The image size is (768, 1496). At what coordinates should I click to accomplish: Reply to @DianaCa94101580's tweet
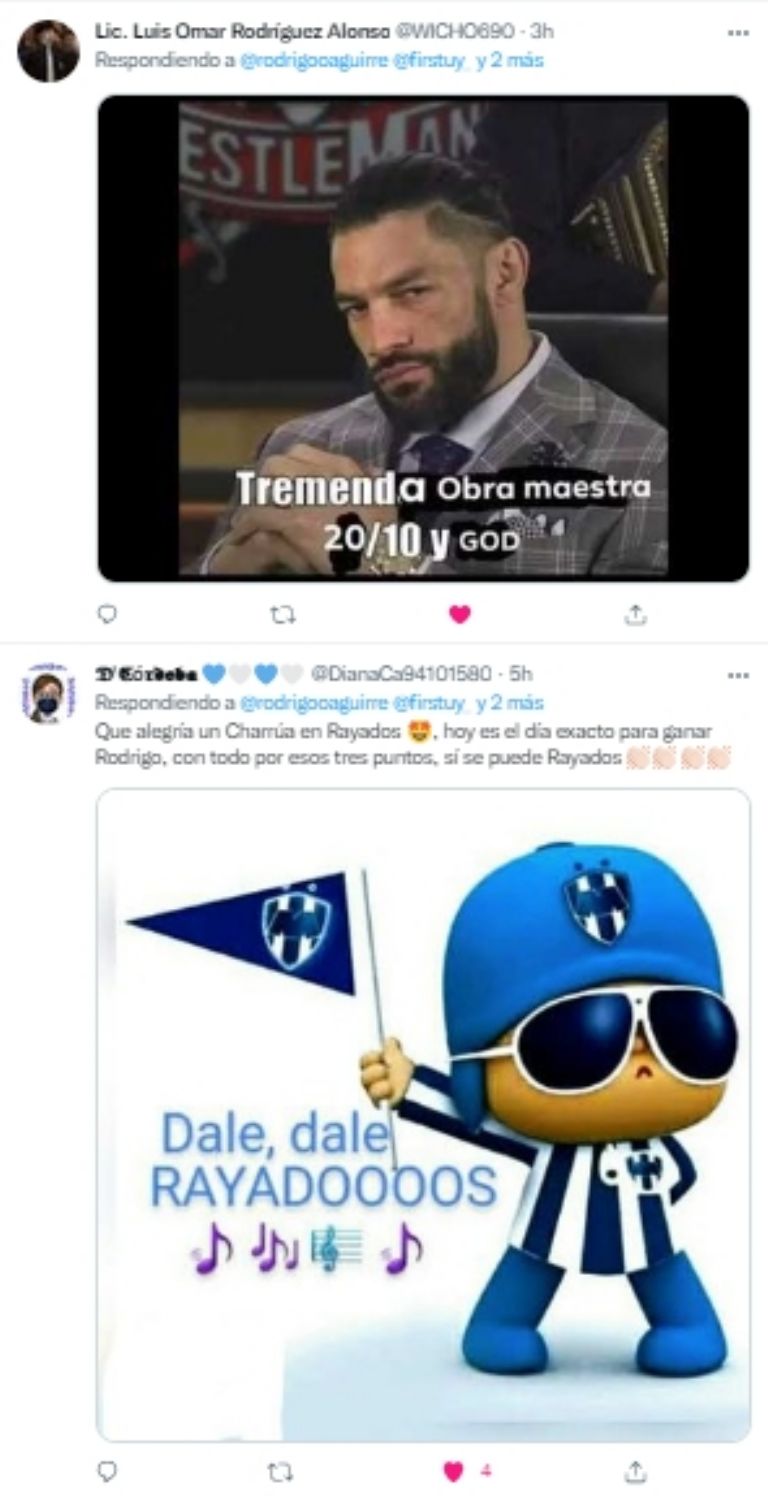coord(108,1471)
